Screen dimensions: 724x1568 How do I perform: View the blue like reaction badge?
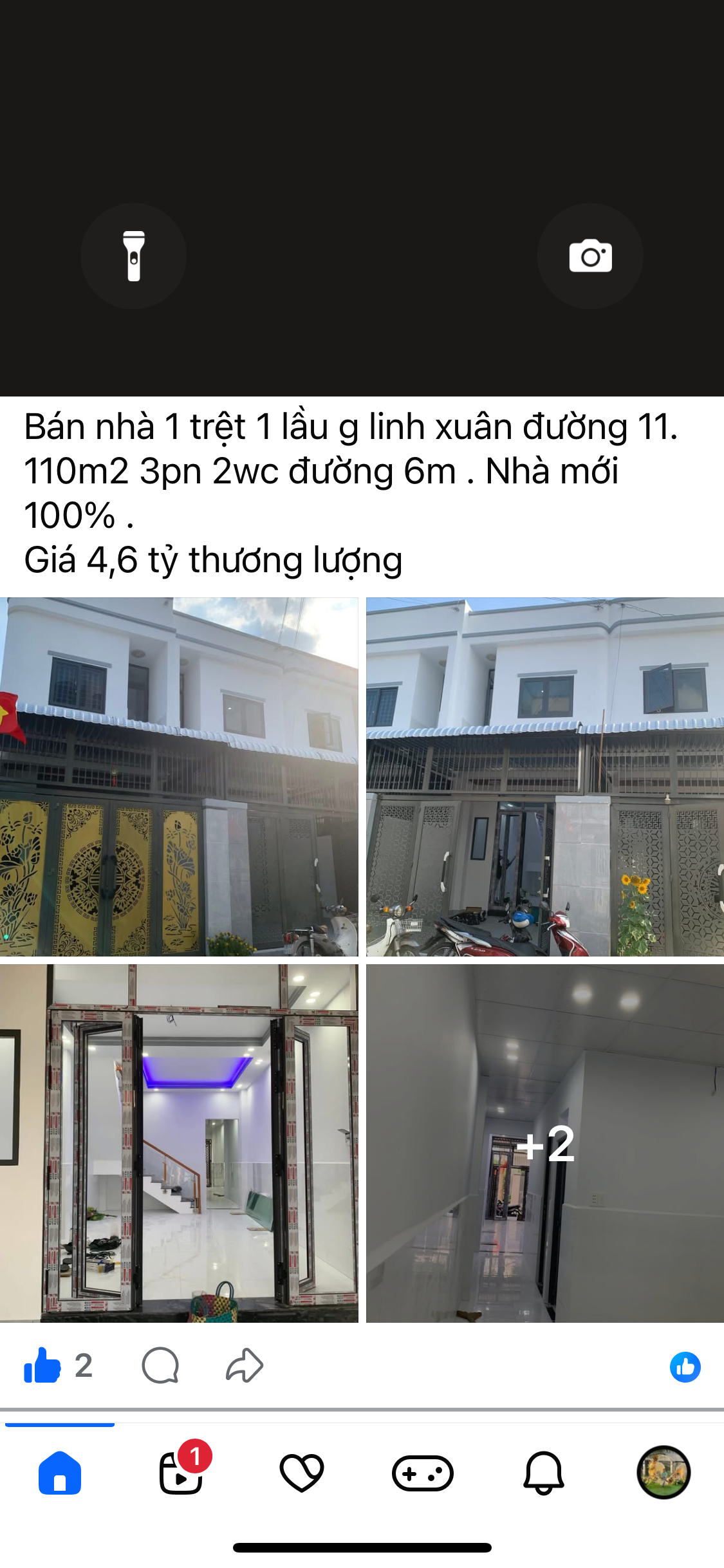685,1367
